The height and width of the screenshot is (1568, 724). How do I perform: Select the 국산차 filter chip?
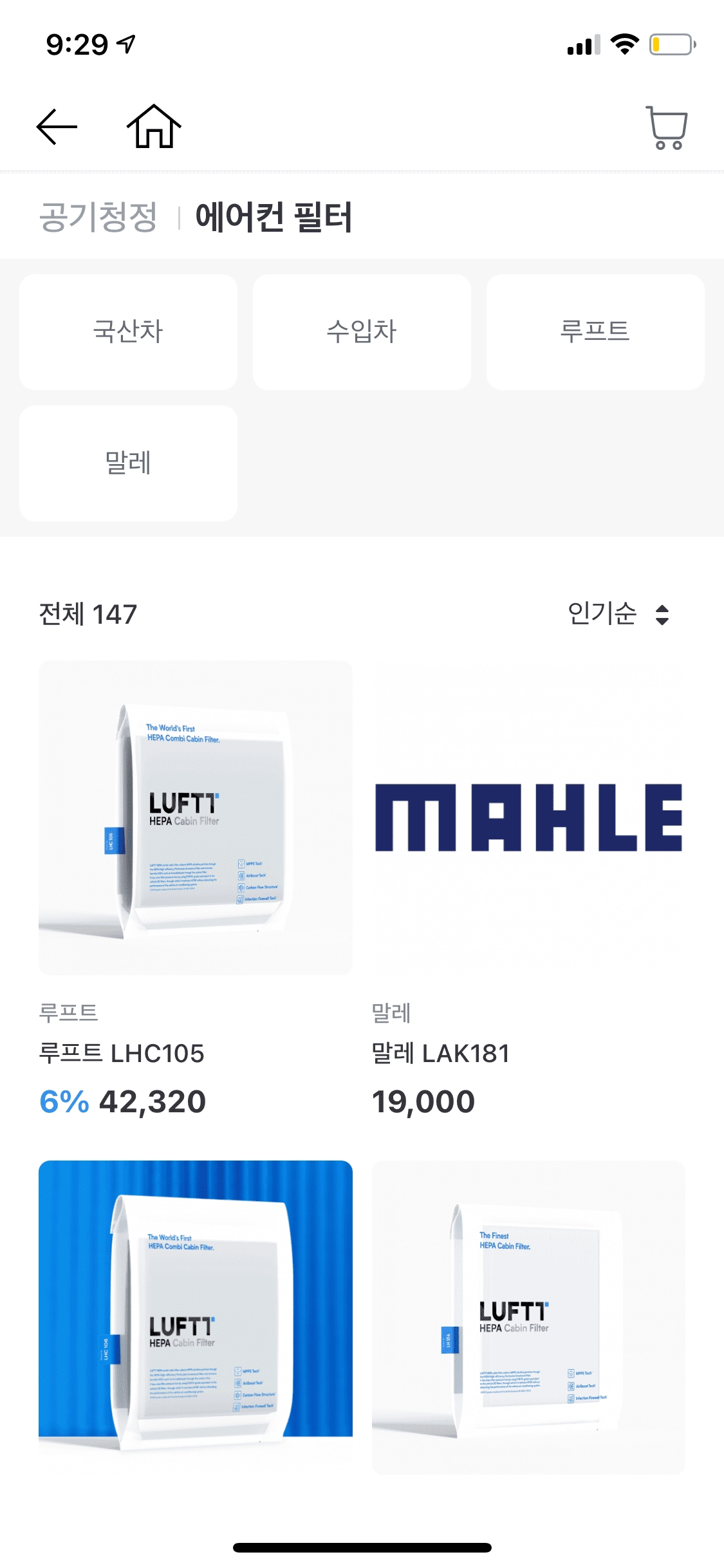128,332
